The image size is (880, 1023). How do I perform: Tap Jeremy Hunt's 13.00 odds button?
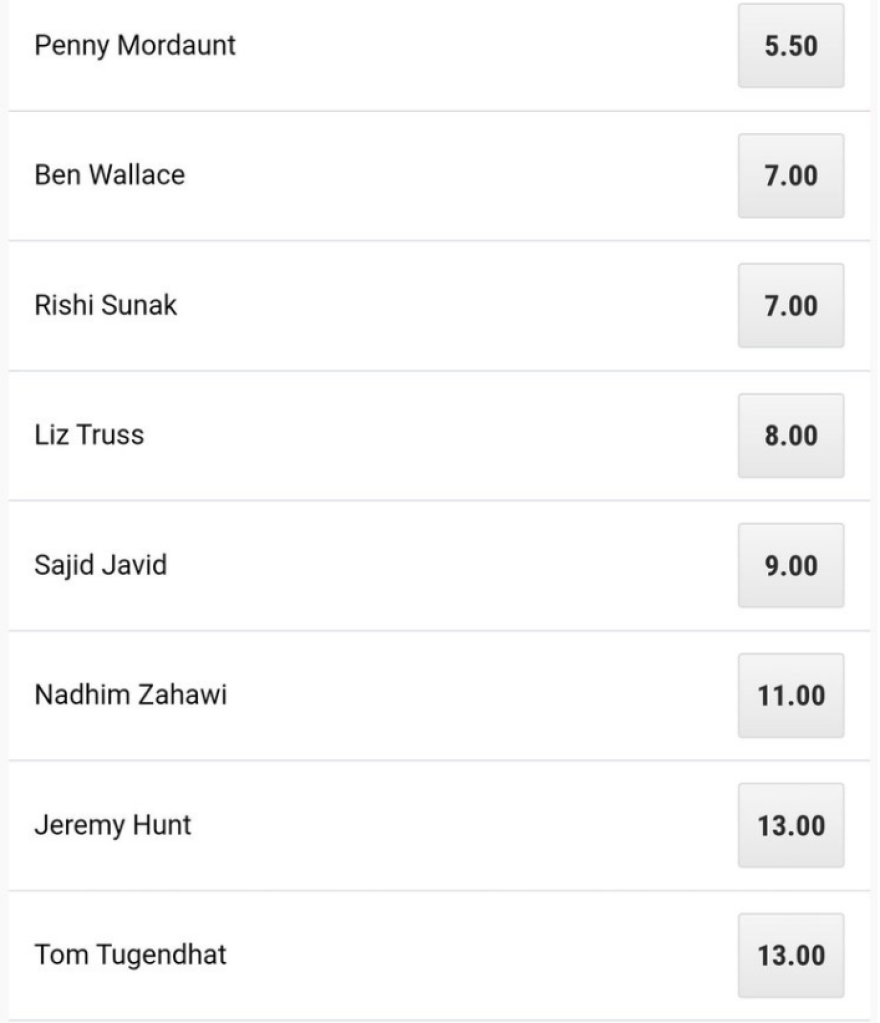(x=790, y=826)
